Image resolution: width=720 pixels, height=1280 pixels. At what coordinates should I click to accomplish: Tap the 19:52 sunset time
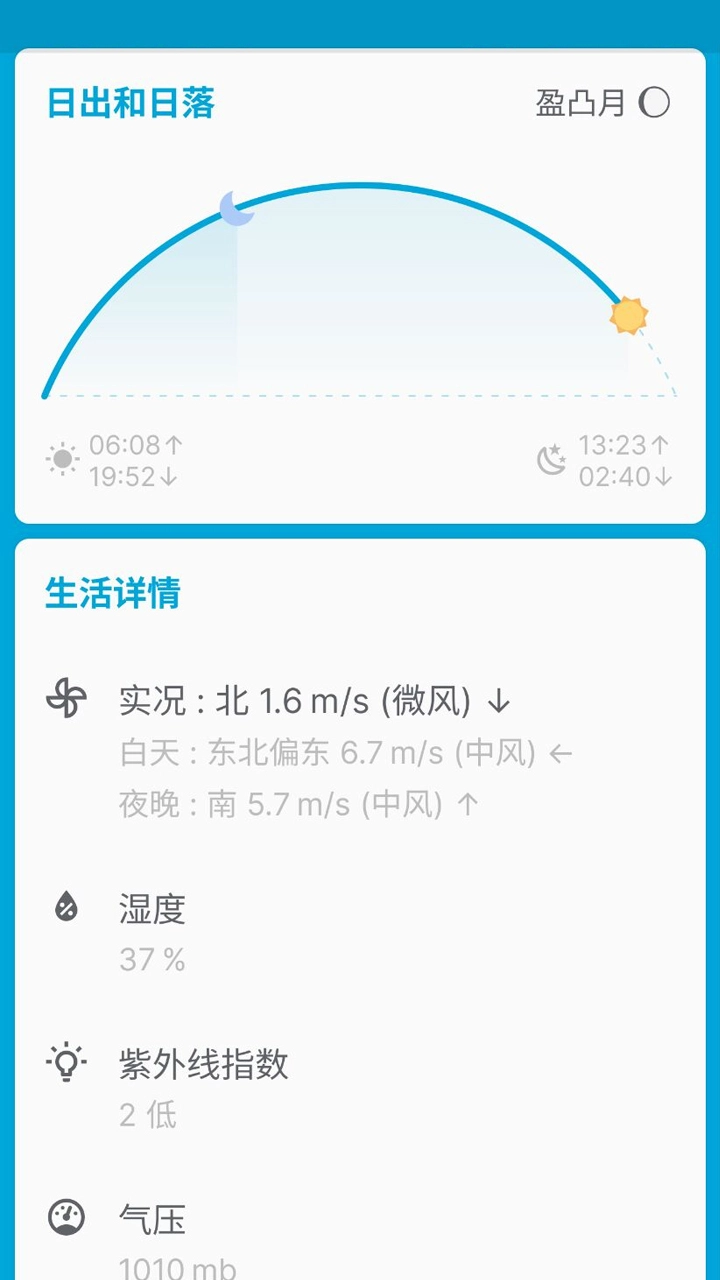pyautogui.click(x=123, y=477)
